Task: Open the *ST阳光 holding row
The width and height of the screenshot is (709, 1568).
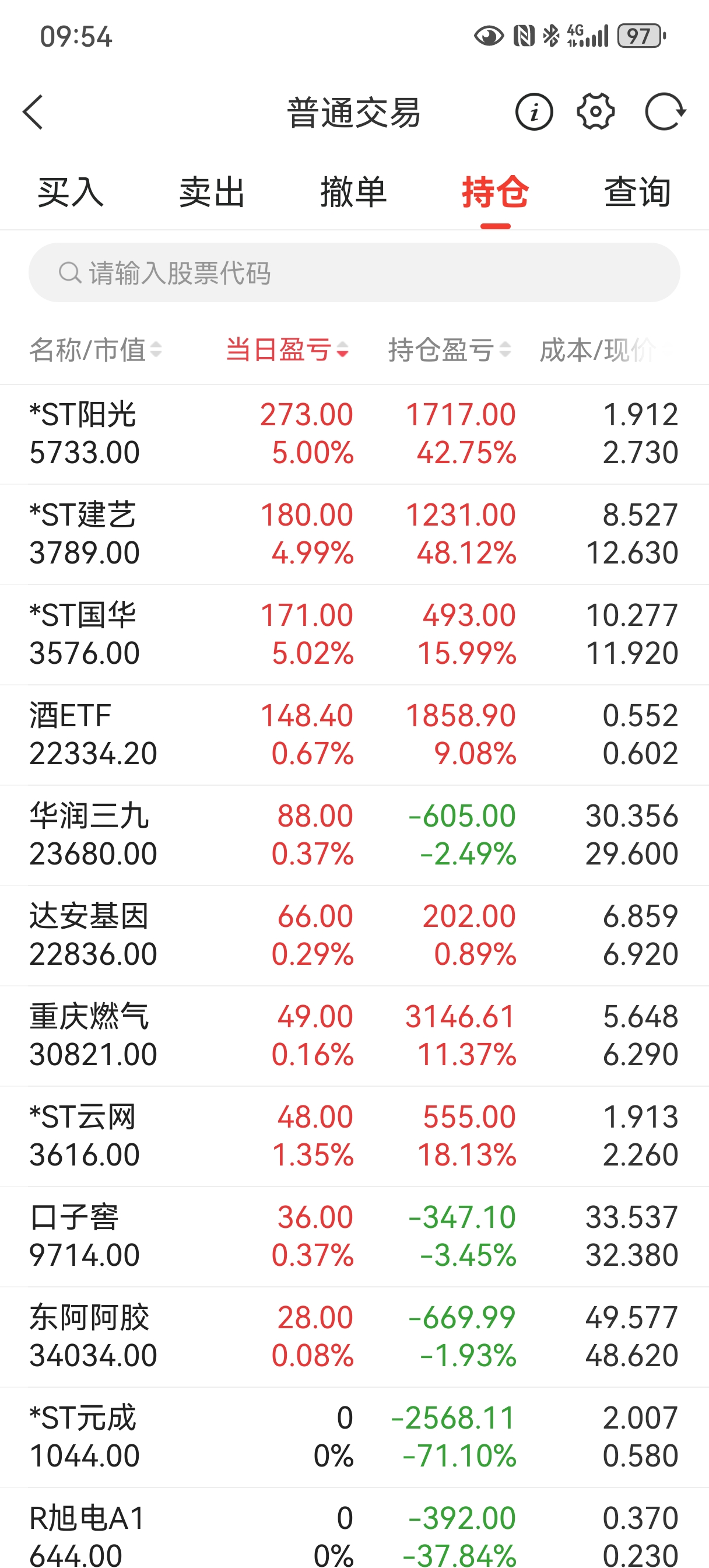Action: (x=354, y=434)
